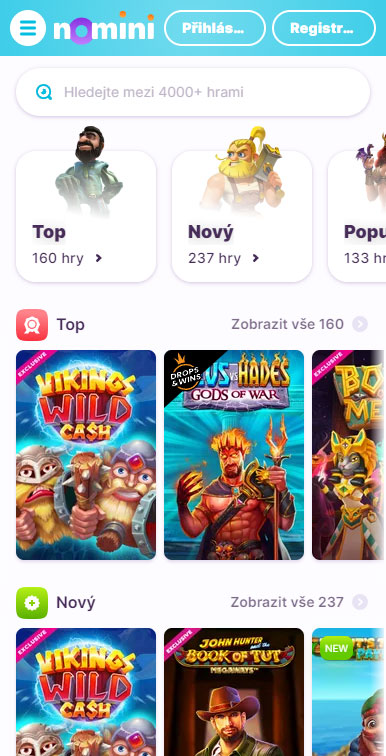Focus the game search field
This screenshot has width=386, height=756.
point(193,92)
